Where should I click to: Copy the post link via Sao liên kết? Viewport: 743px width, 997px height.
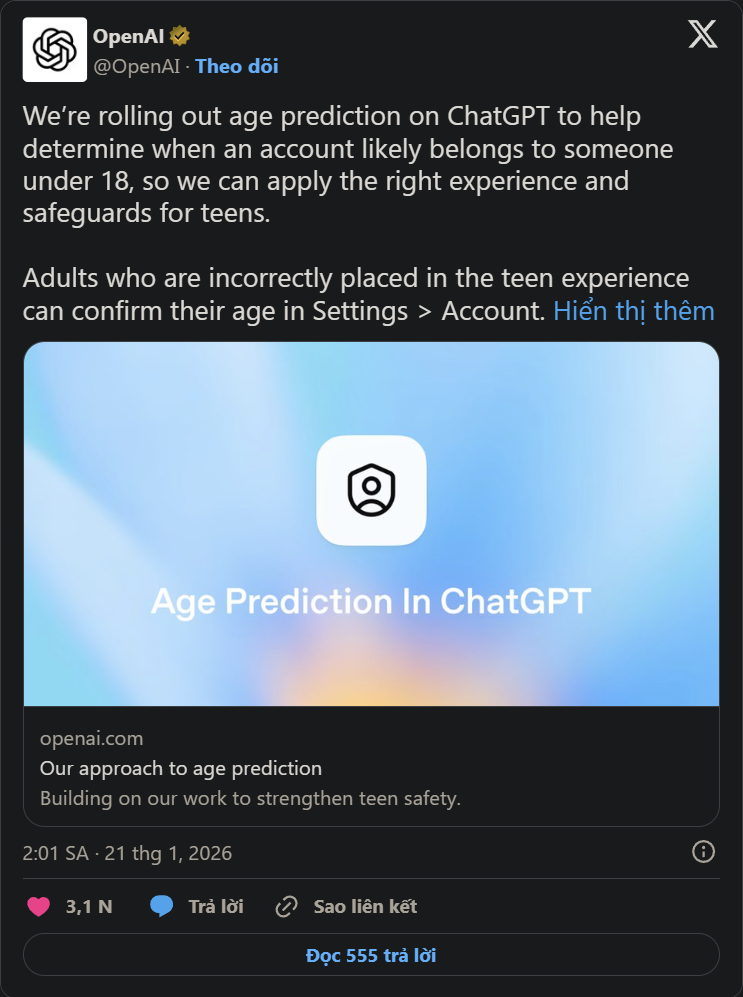click(346, 907)
